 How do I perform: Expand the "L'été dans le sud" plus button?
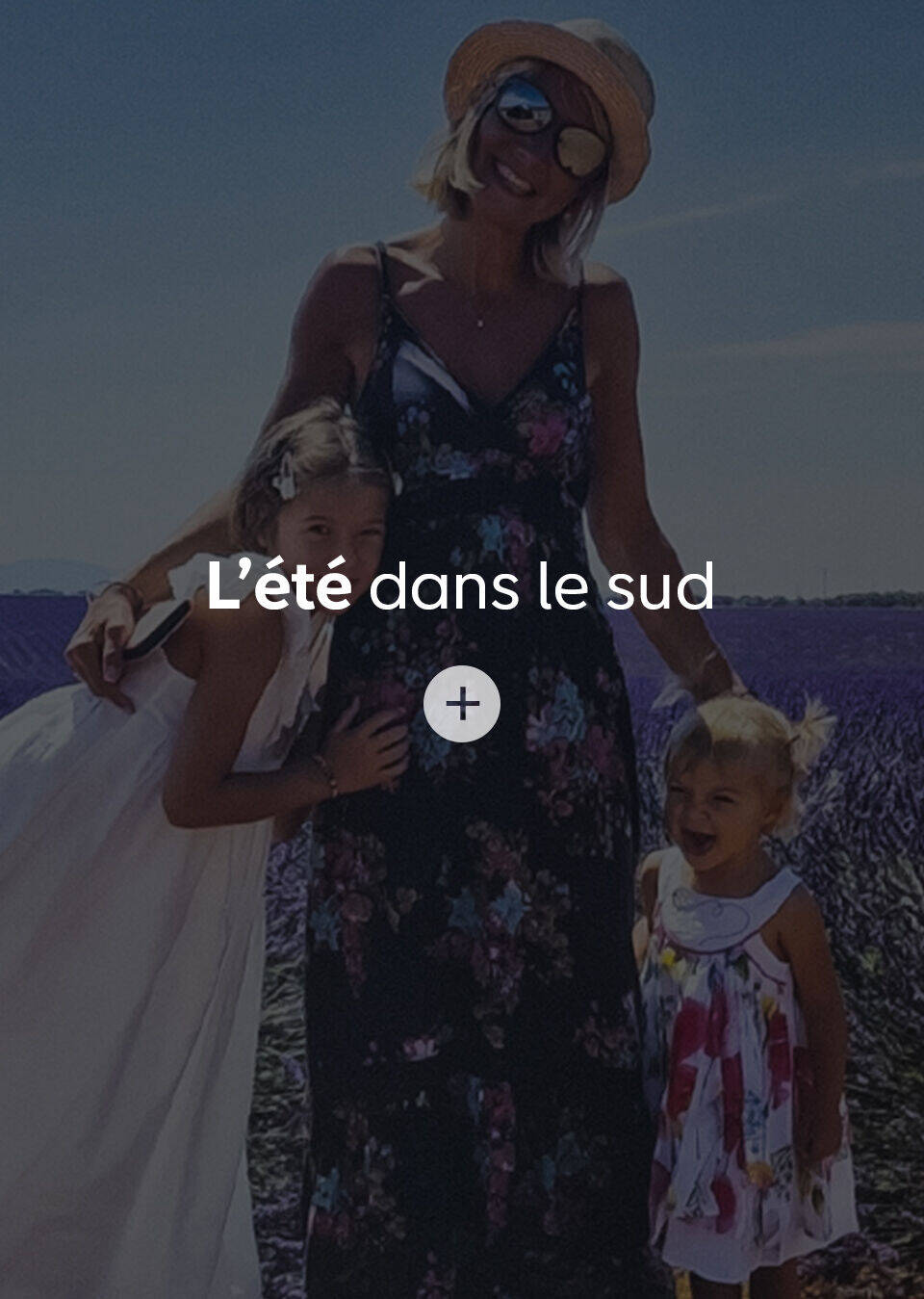tap(462, 704)
